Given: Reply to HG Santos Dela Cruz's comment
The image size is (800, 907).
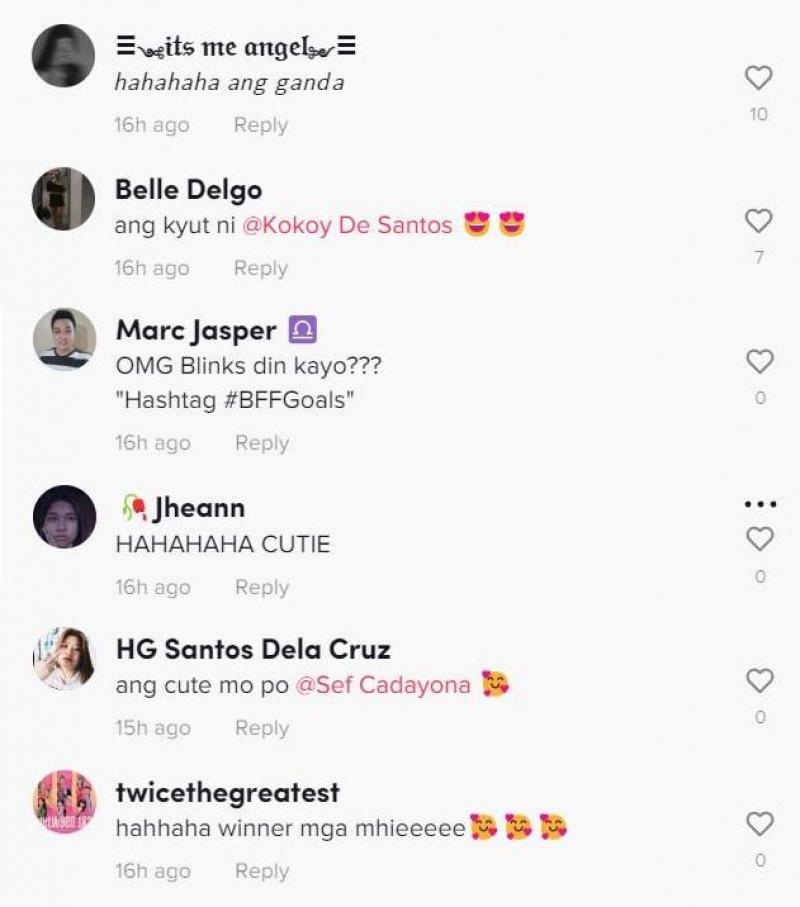Looking at the screenshot, I should [261, 728].
